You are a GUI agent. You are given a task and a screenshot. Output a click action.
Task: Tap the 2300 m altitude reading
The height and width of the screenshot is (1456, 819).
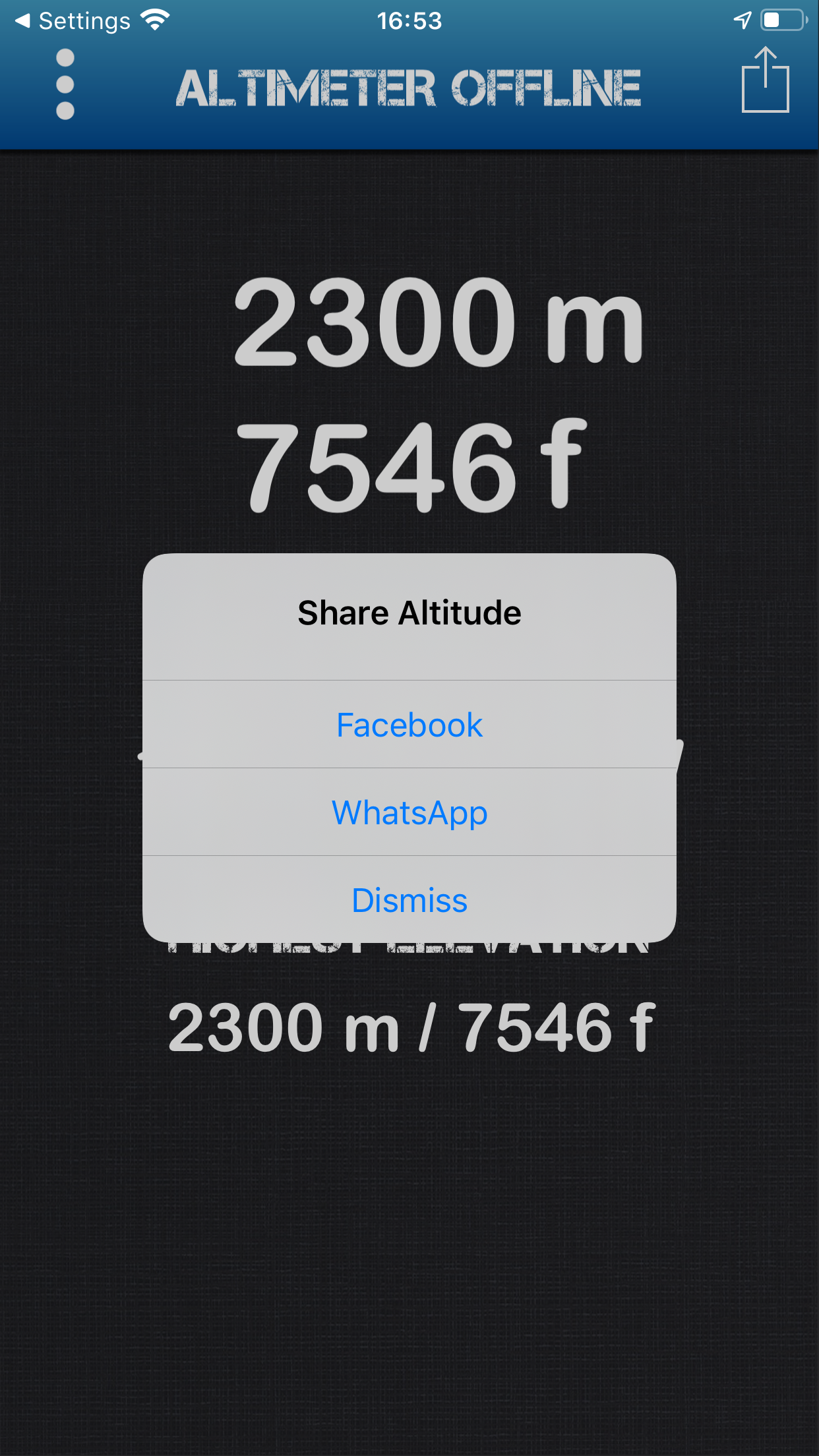[x=439, y=323]
